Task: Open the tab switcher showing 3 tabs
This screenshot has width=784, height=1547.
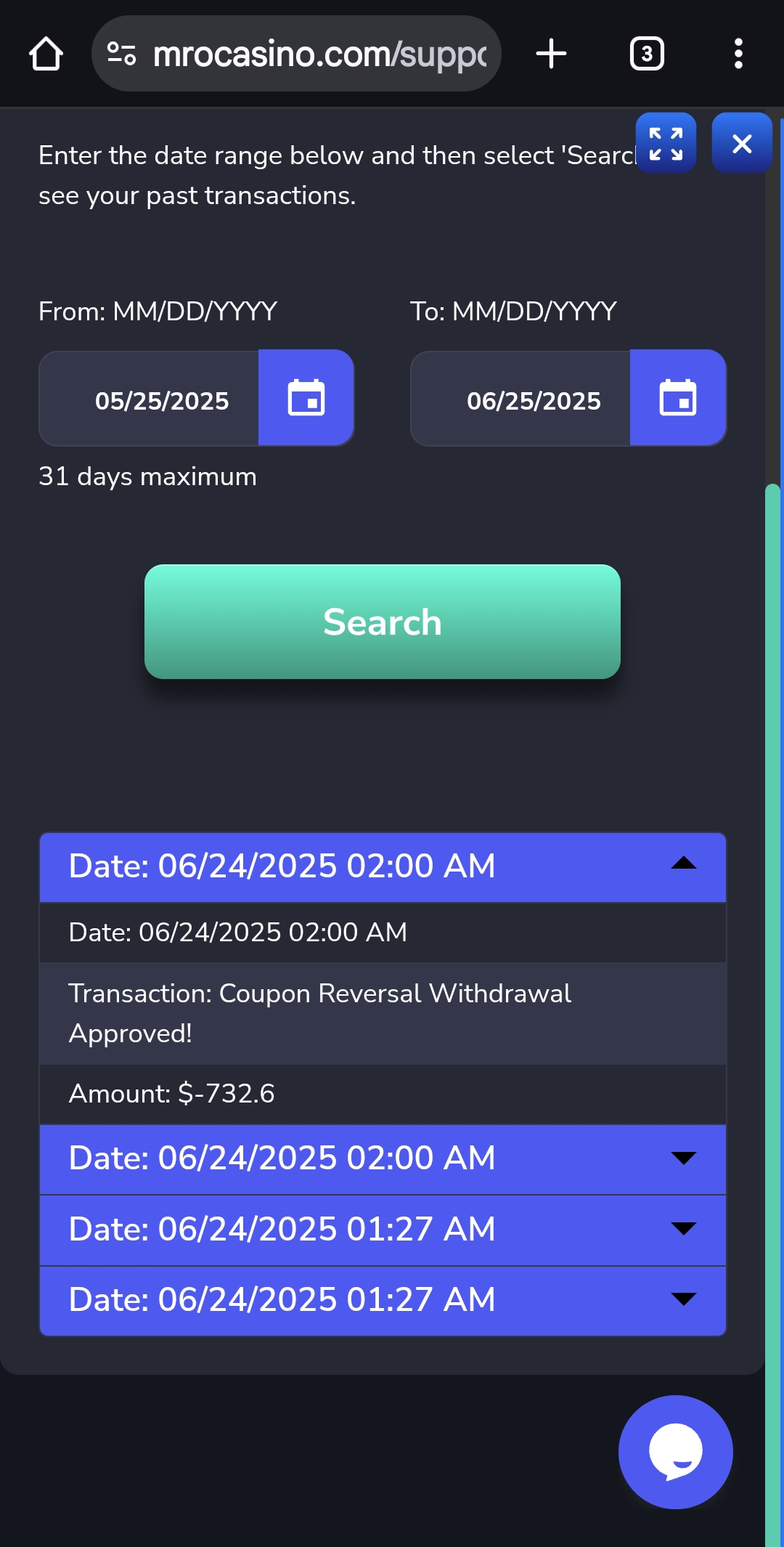Action: pyautogui.click(x=647, y=54)
